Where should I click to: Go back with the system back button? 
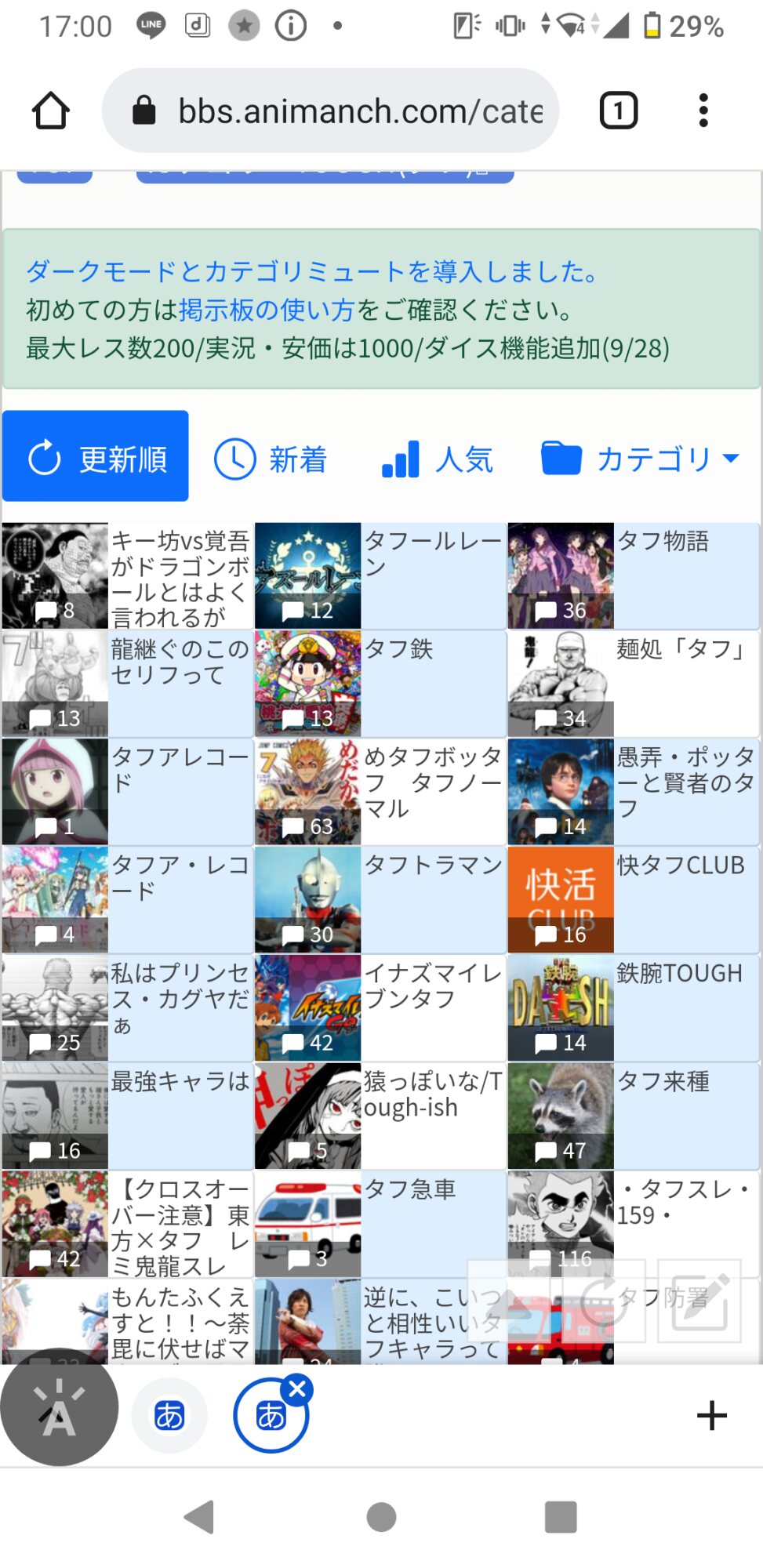click(x=199, y=1516)
